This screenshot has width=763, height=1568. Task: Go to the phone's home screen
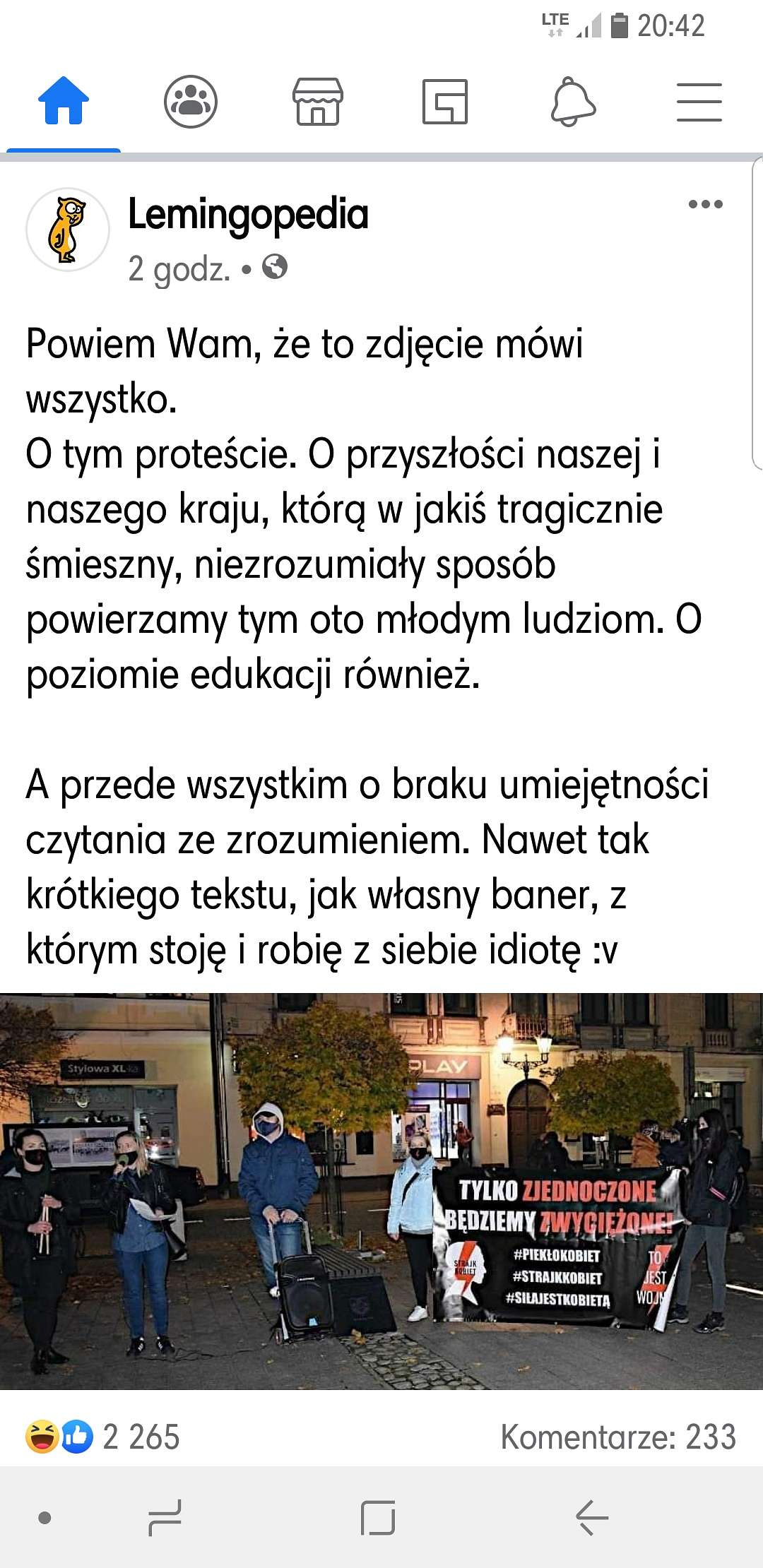tap(378, 1517)
